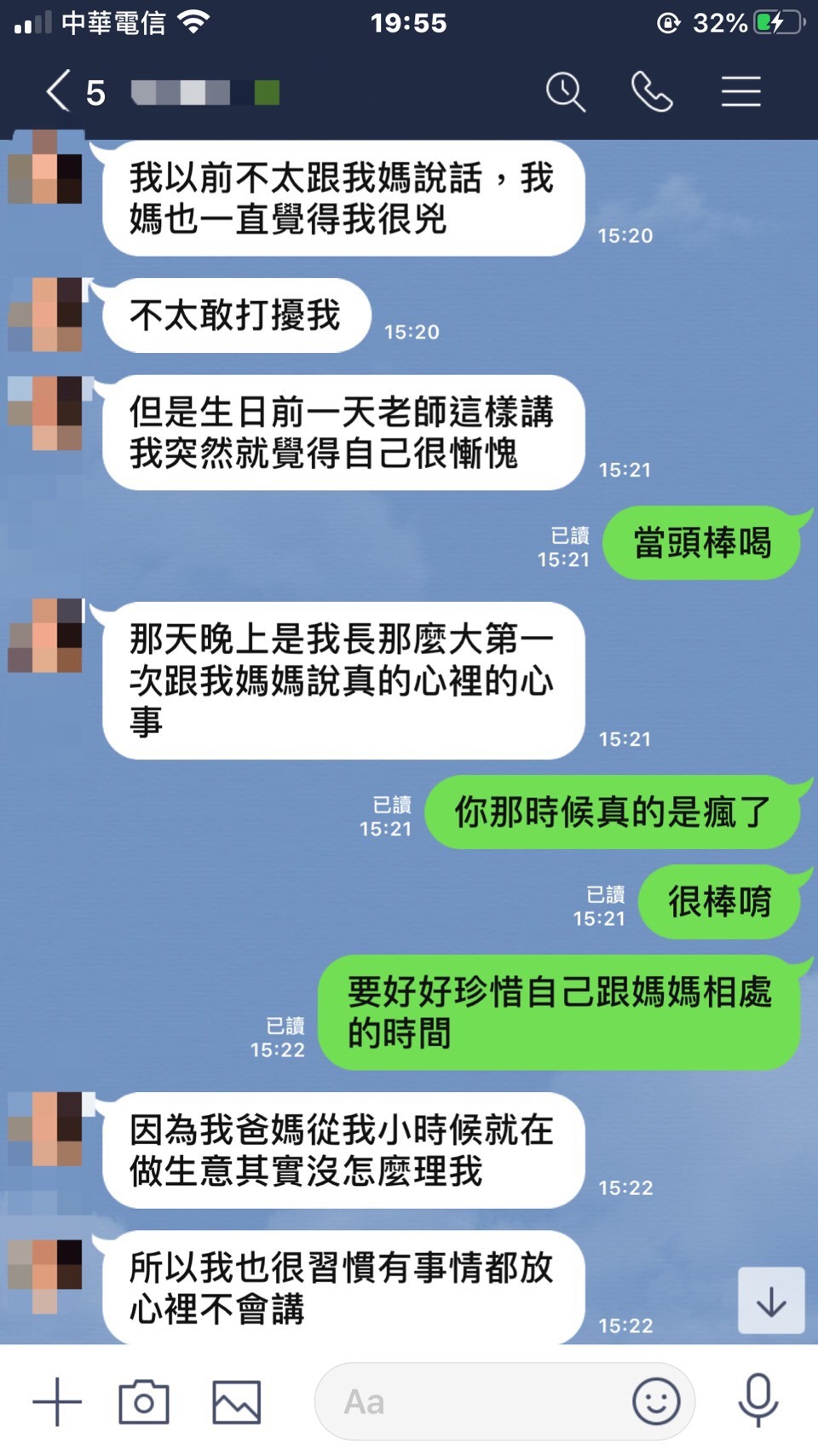
Task: Open the camera to take a photo
Action: pos(144,1401)
